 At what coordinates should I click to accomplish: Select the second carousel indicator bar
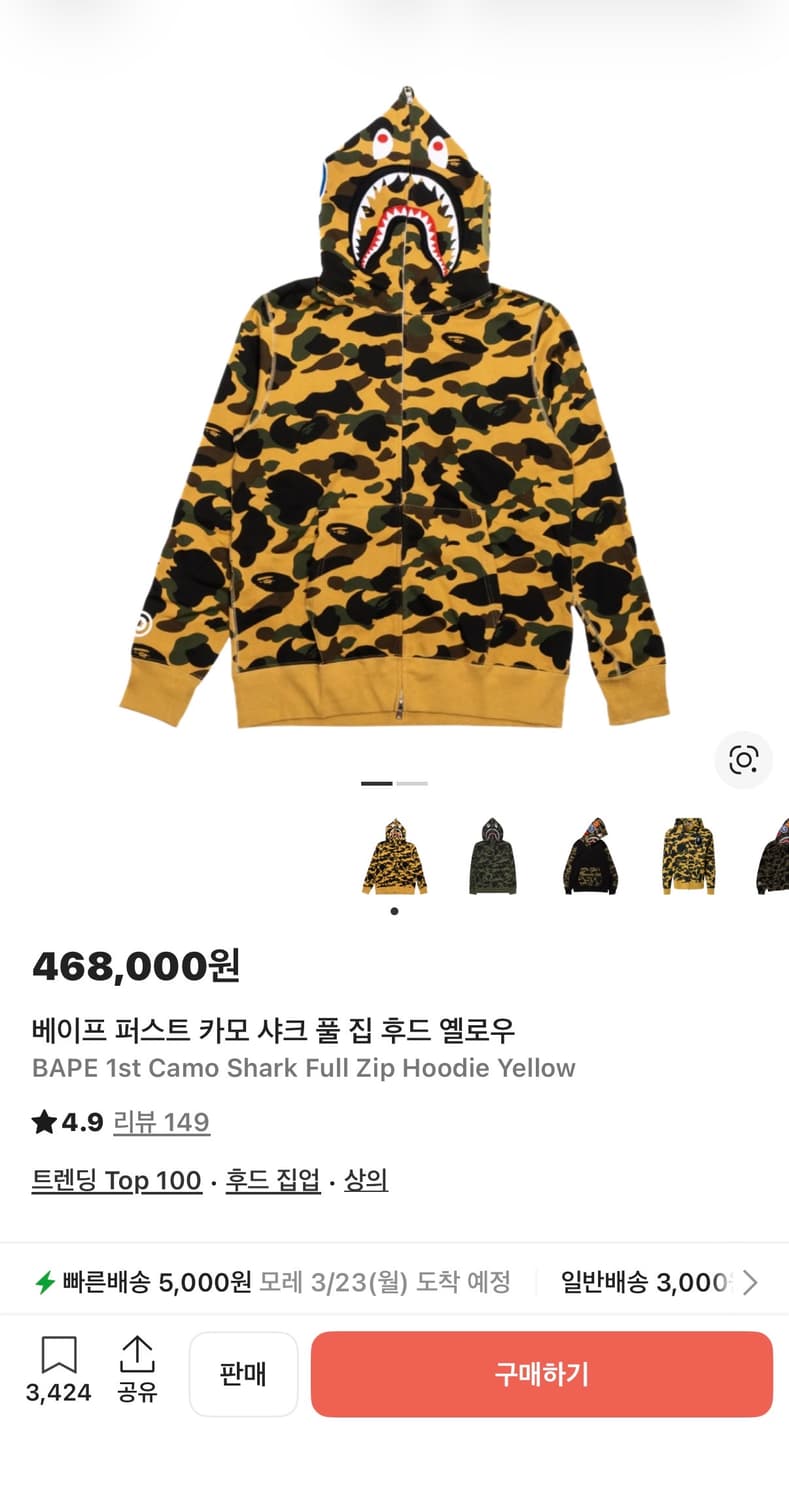413,784
